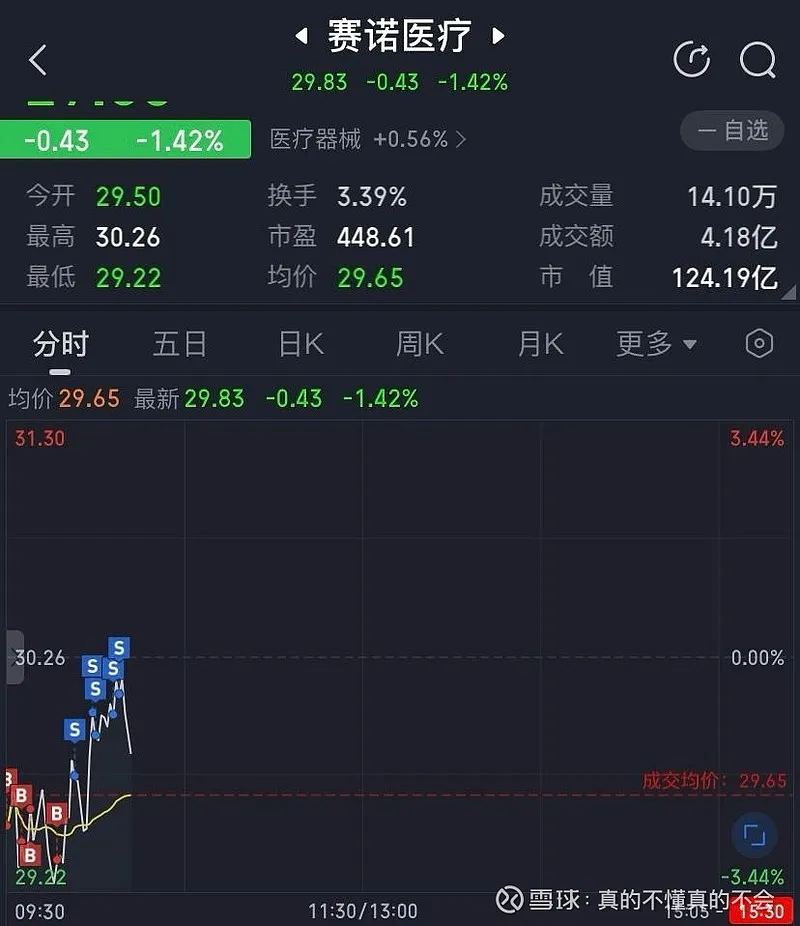Add 赛诺医疗 to 自选 watchlist
The image size is (800, 926).
point(732,130)
